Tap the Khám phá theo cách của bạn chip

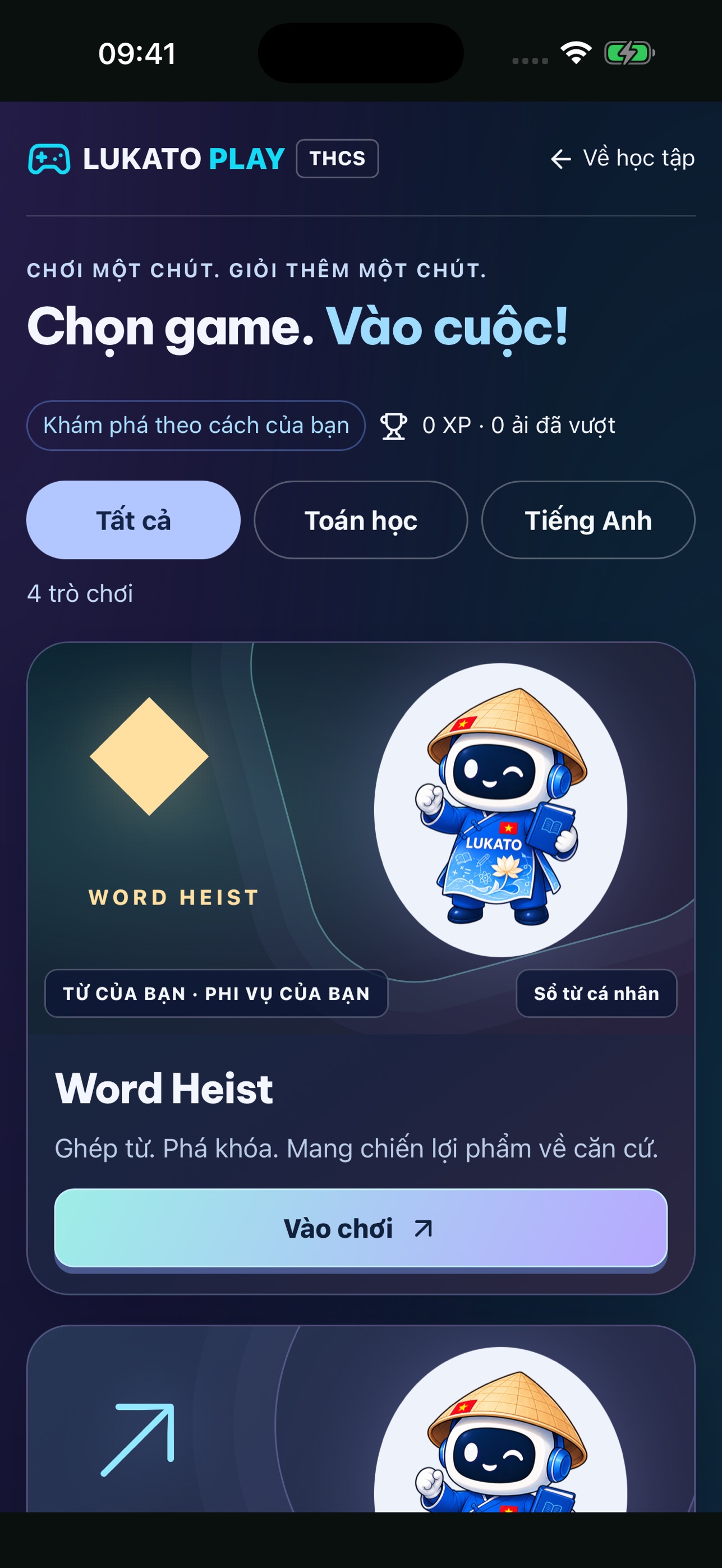click(196, 426)
